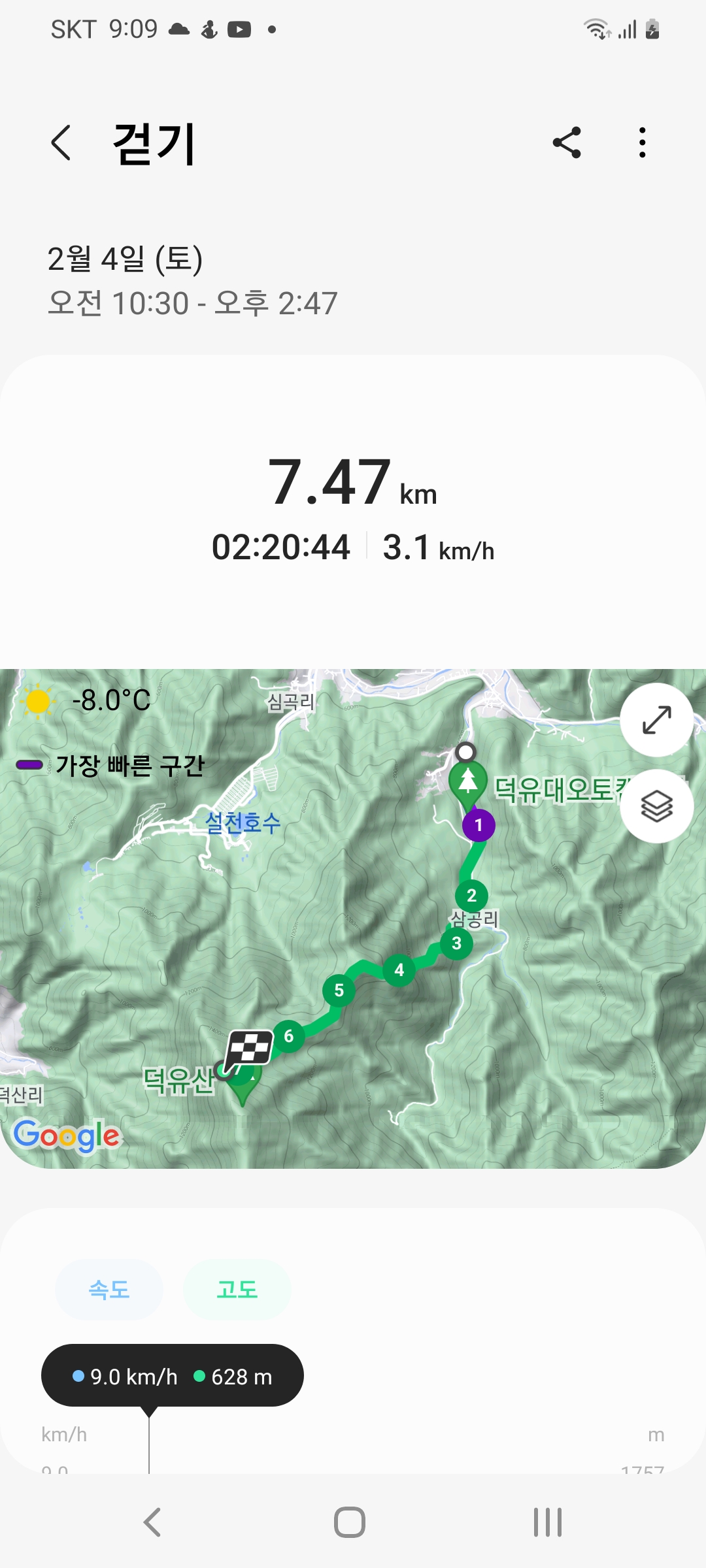Share this walking workout
Screen dimensions: 706x1568
click(x=567, y=142)
